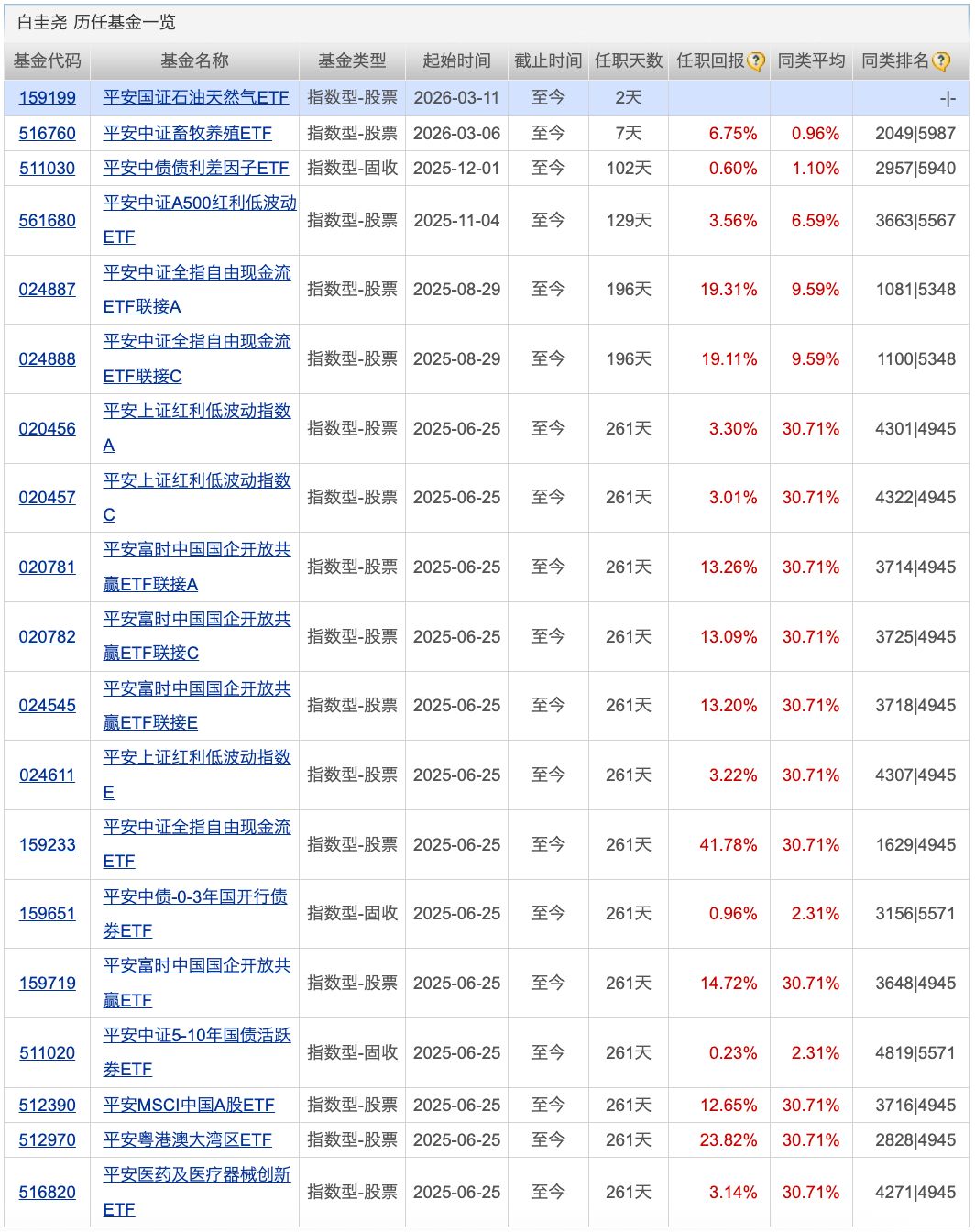Tap fund code 024545
This screenshot has width=975, height=1232.
coord(48,706)
